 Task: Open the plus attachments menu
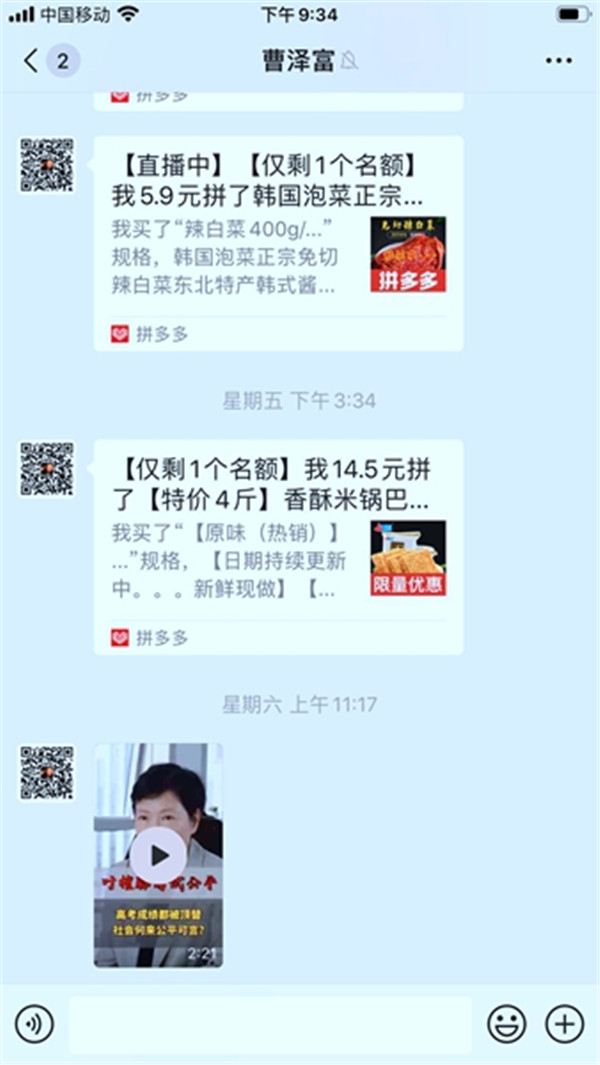coord(564,1023)
